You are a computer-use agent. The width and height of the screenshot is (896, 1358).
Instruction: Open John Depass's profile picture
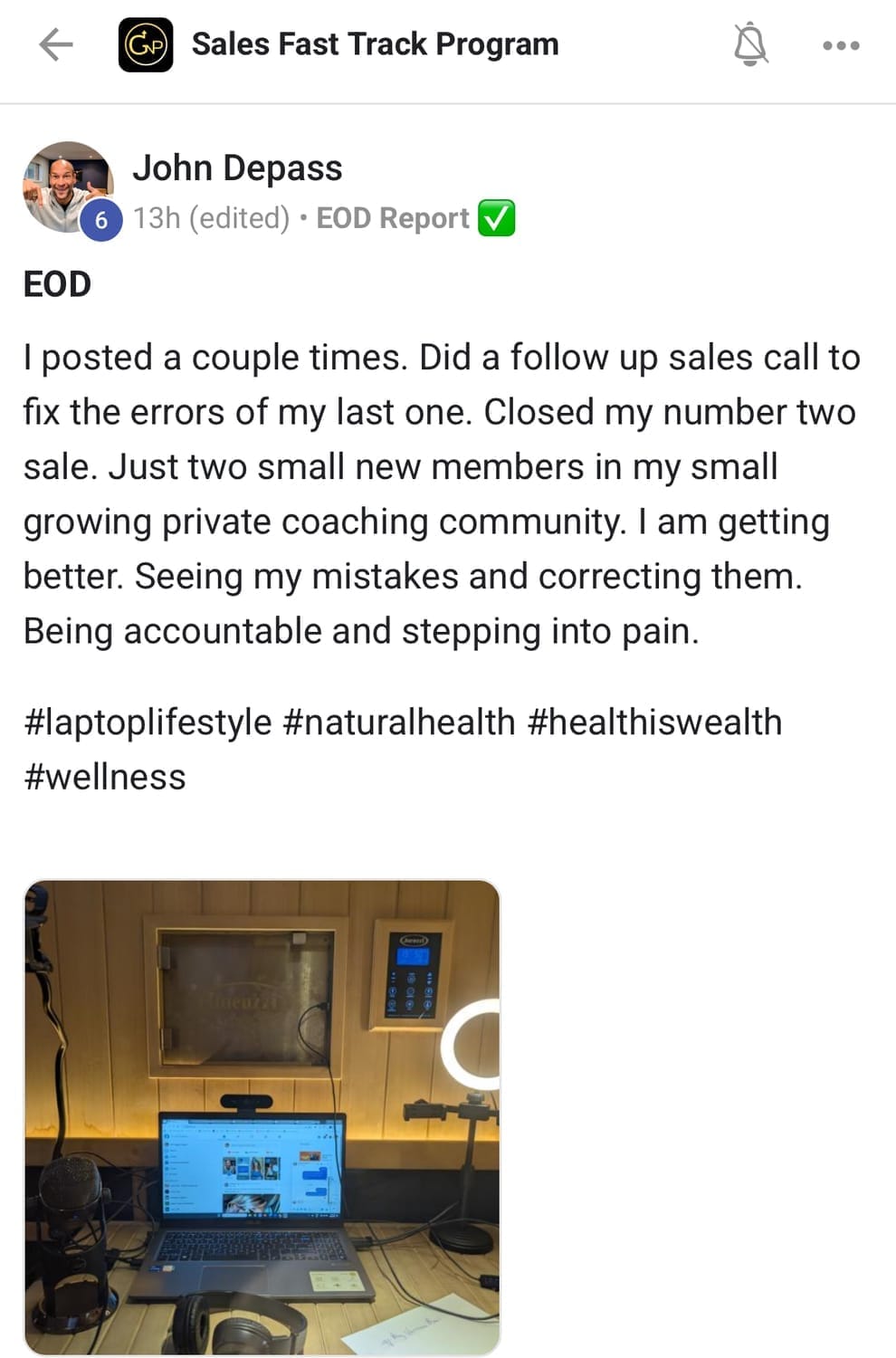click(x=68, y=187)
